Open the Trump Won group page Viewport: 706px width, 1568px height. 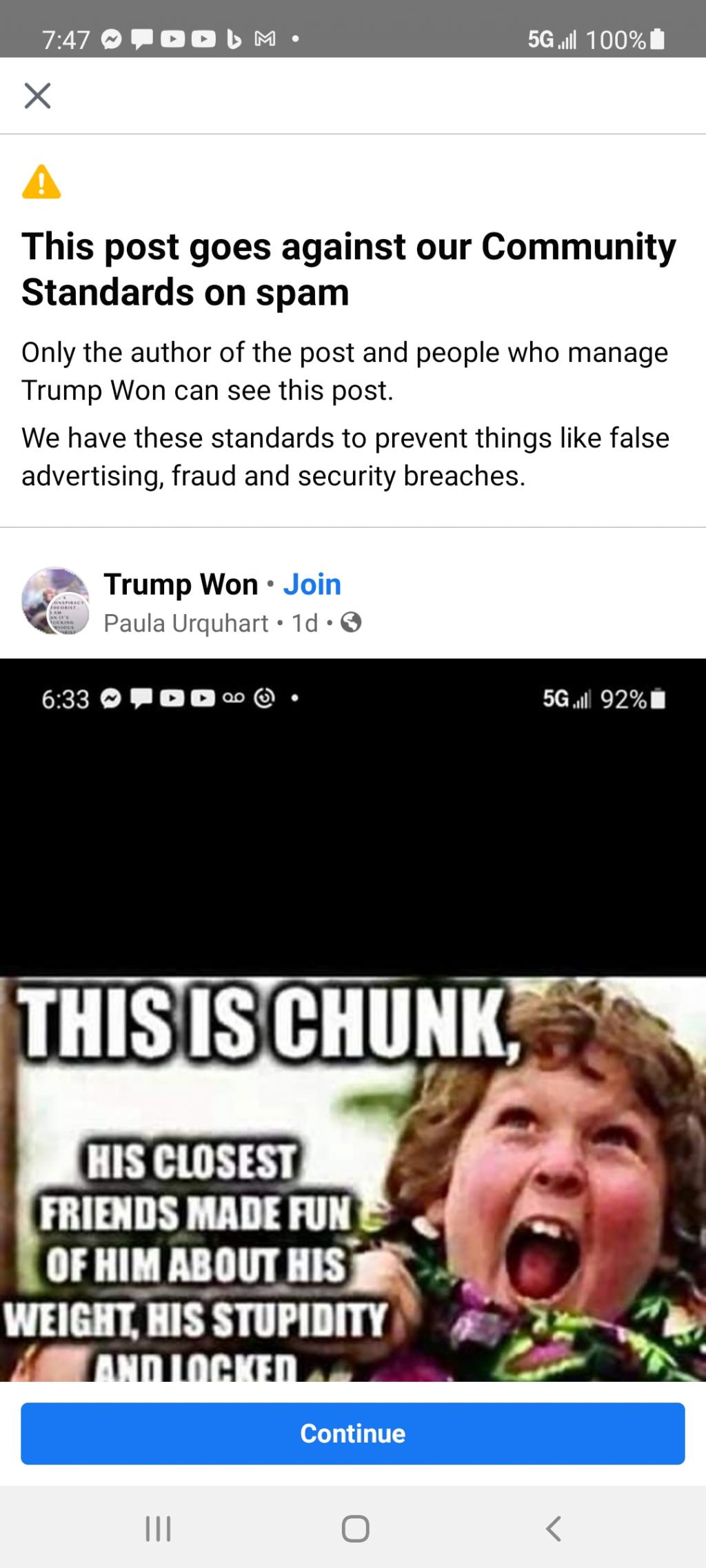click(x=181, y=584)
